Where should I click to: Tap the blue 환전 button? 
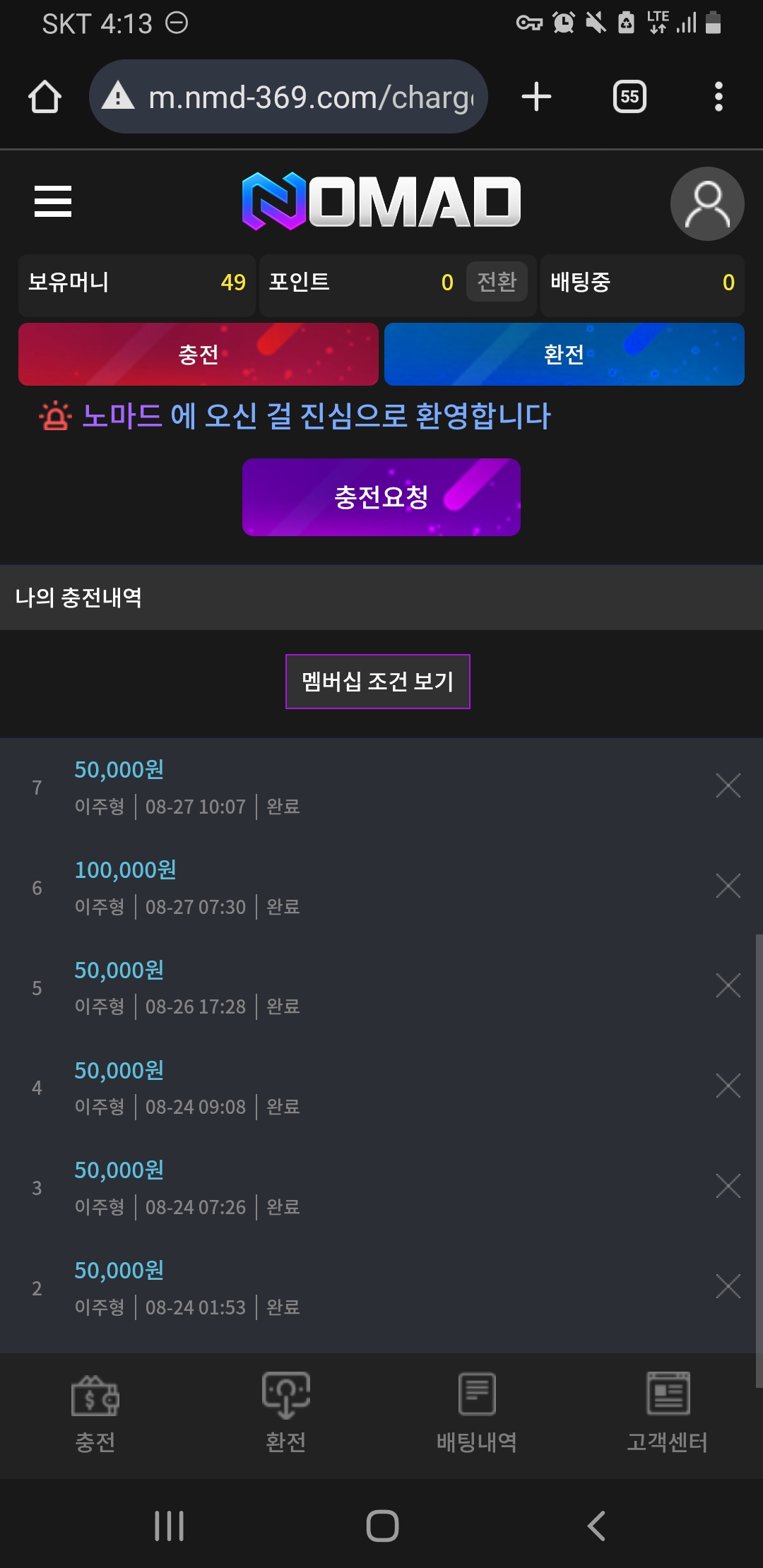click(x=564, y=354)
